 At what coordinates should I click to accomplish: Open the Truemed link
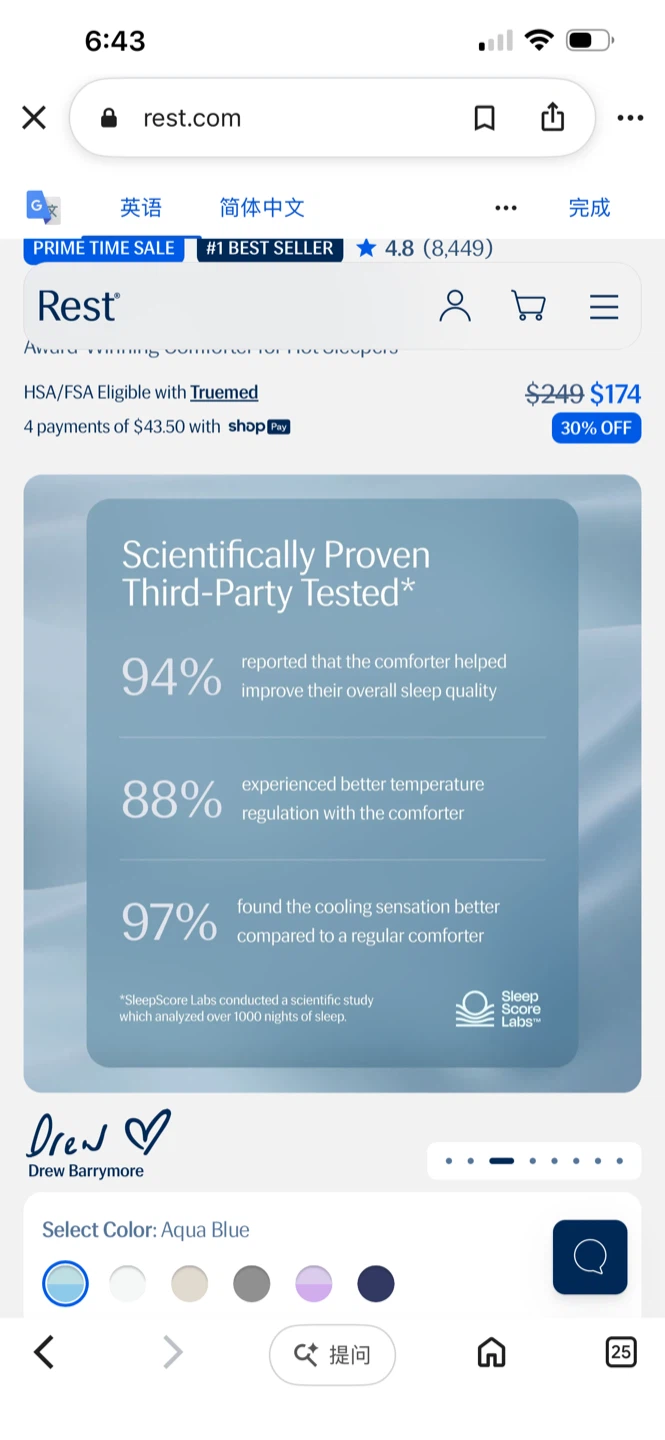tap(224, 392)
